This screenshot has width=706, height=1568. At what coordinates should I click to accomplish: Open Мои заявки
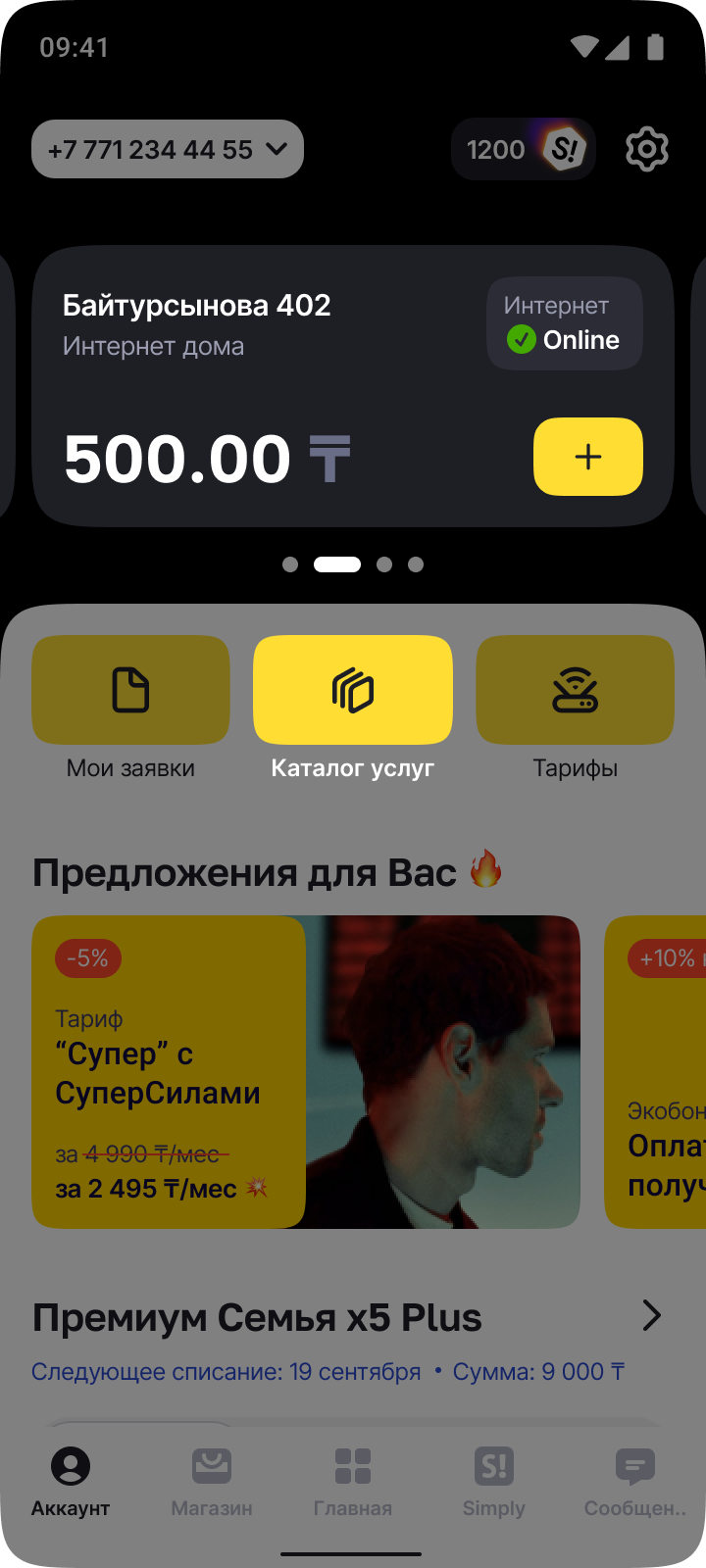[130, 691]
